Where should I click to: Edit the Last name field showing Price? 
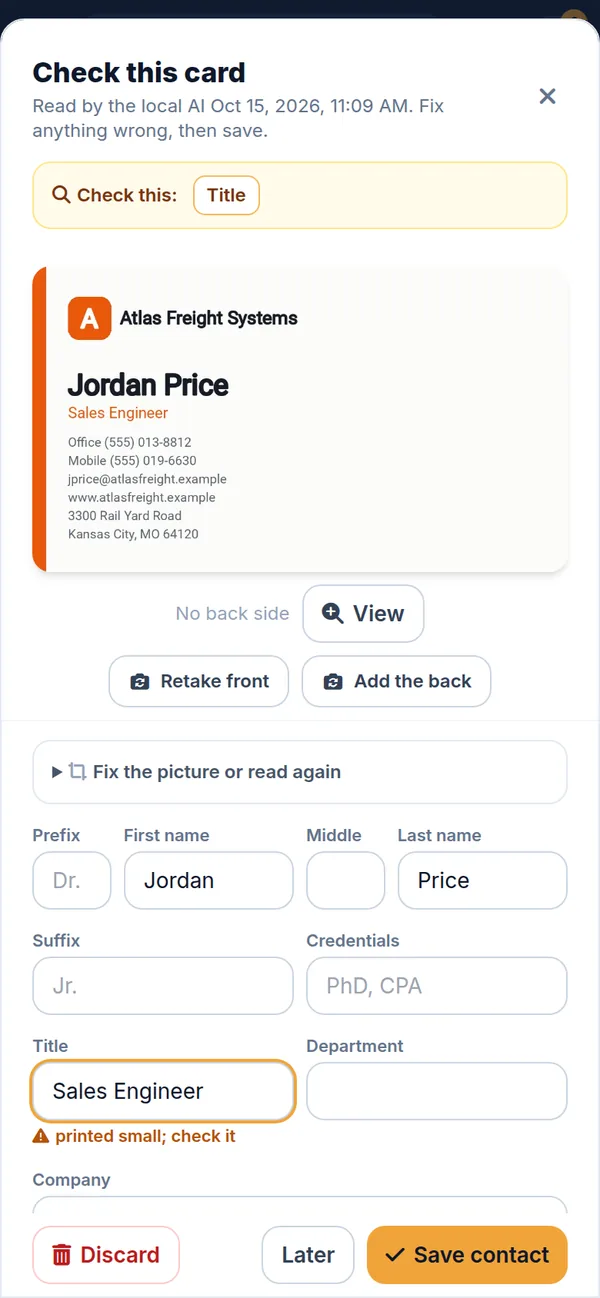[482, 880]
